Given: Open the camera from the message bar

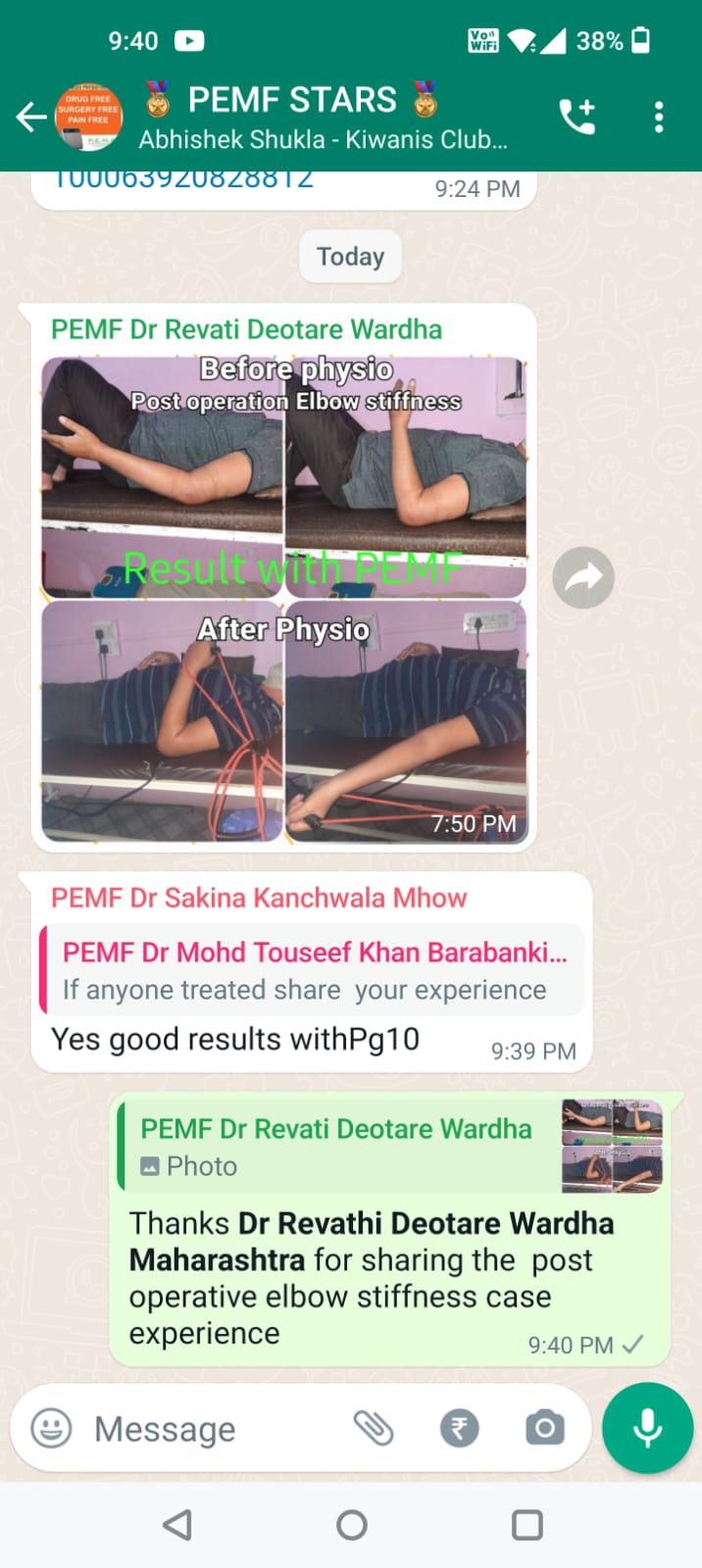Looking at the screenshot, I should 544,1428.
